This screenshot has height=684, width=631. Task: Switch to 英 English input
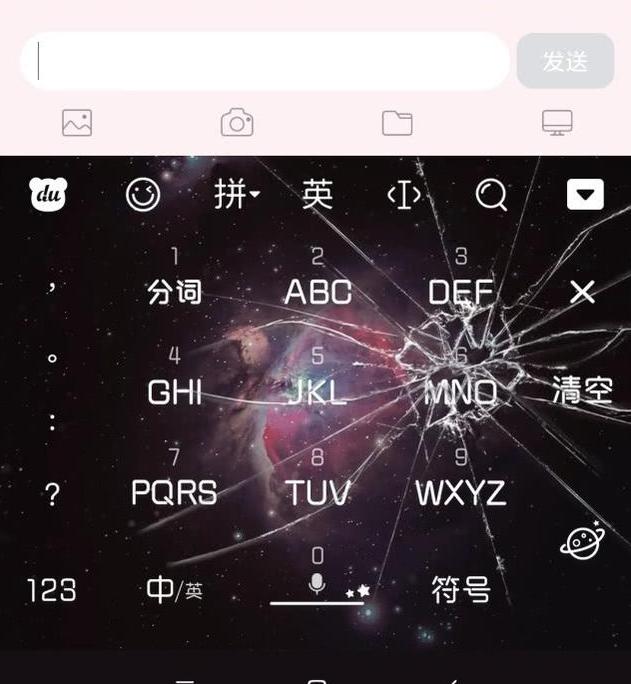[x=318, y=194]
